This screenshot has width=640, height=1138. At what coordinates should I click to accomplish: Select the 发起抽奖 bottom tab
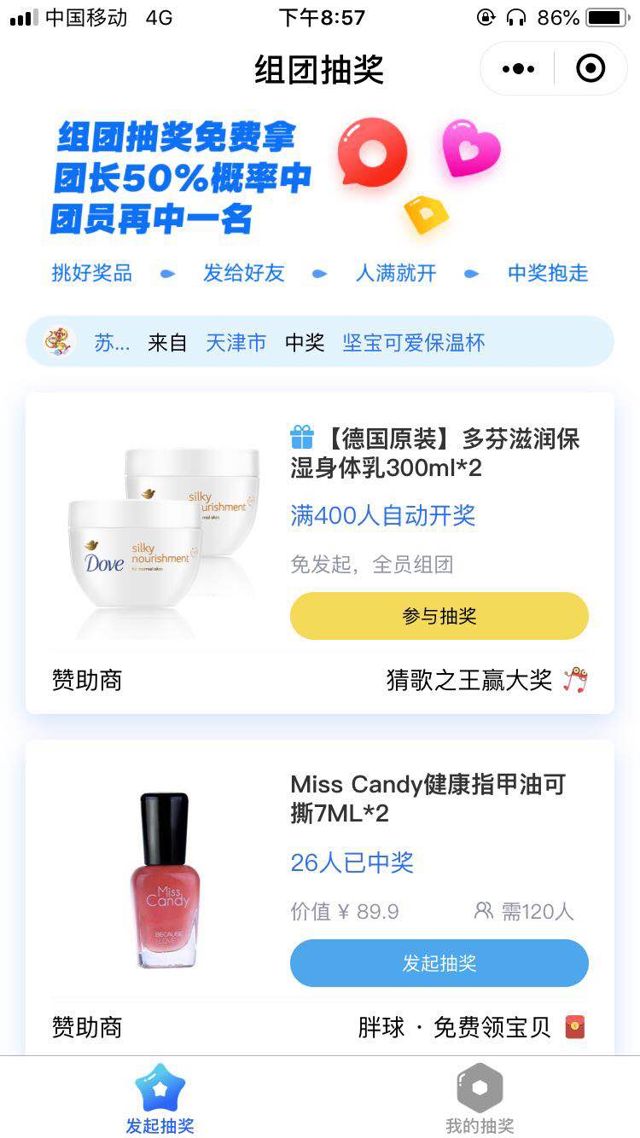(160, 1100)
